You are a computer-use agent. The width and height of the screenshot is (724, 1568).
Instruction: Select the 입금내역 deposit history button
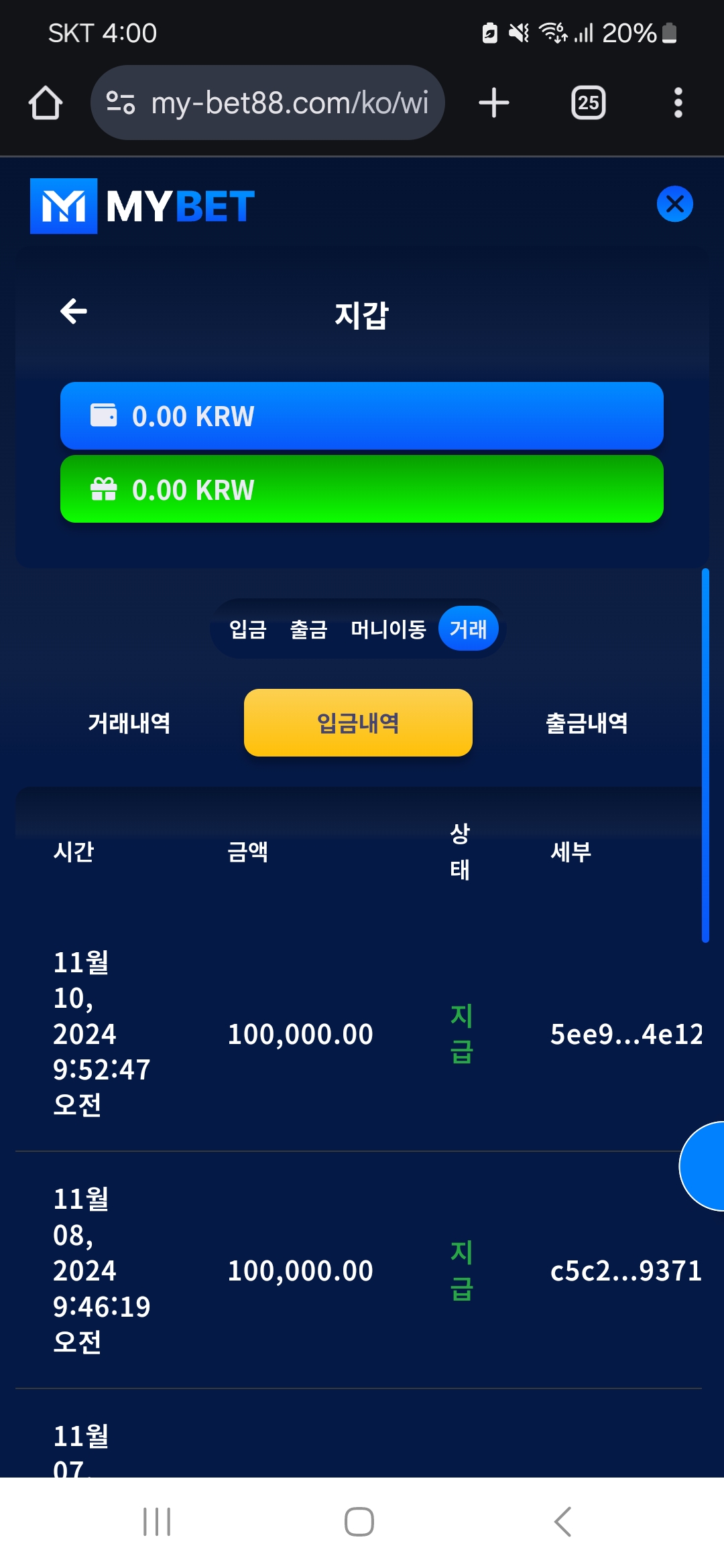(x=358, y=723)
